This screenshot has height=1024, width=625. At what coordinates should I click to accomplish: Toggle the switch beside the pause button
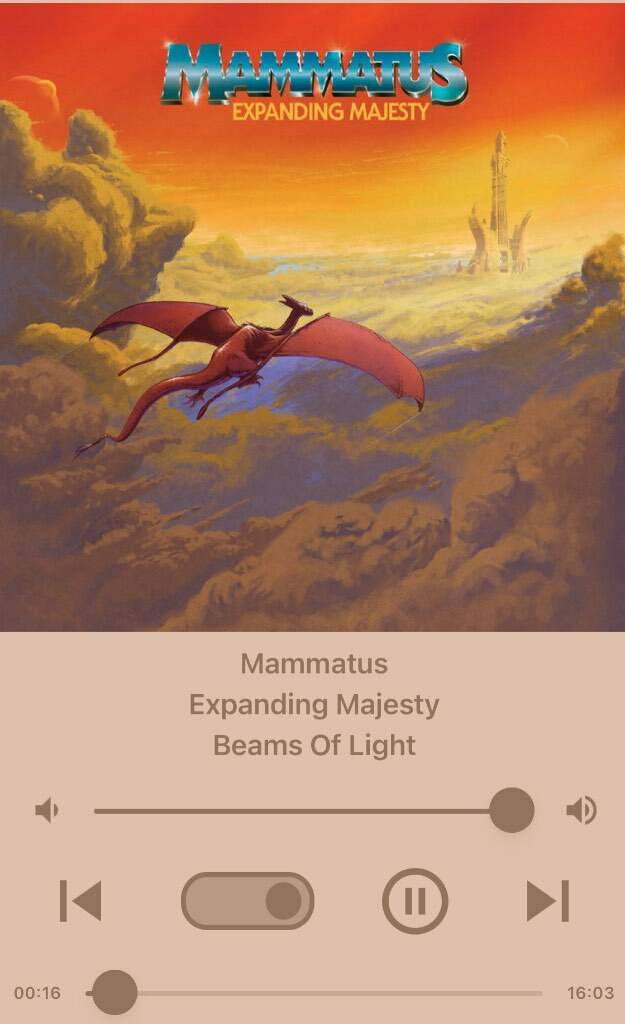pos(247,901)
